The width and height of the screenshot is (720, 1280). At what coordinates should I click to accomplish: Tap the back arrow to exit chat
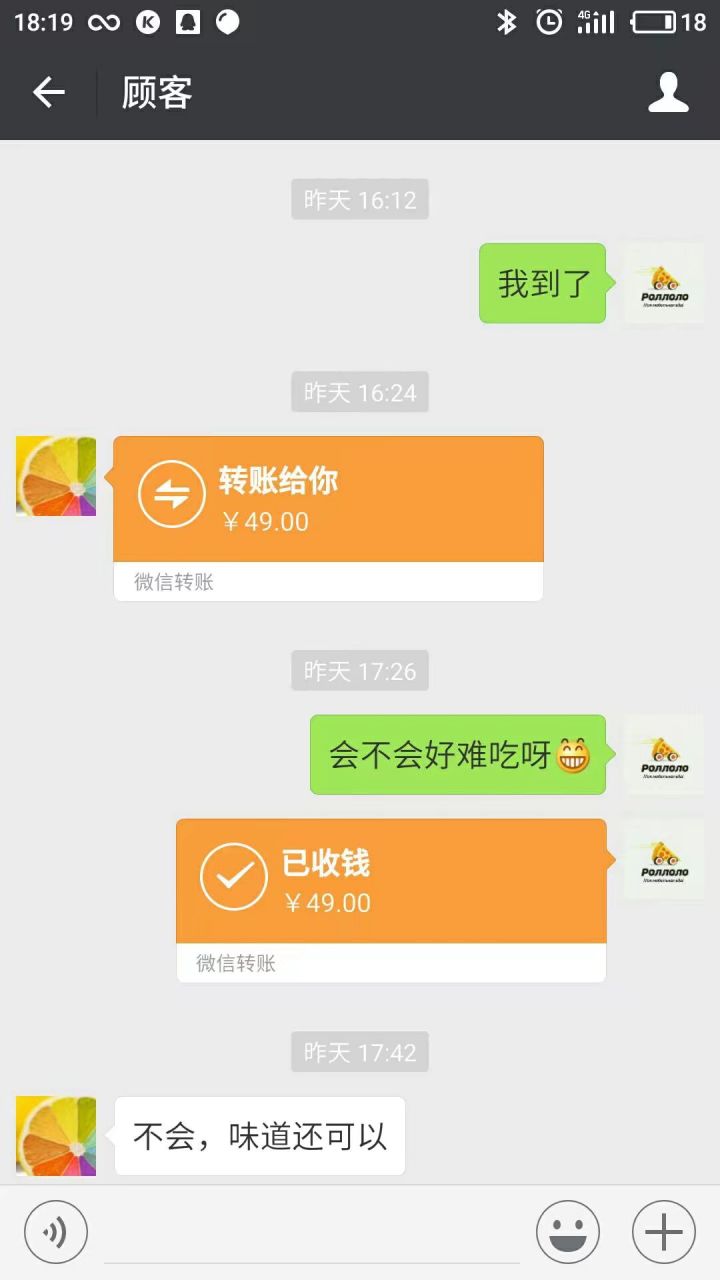click(47, 92)
